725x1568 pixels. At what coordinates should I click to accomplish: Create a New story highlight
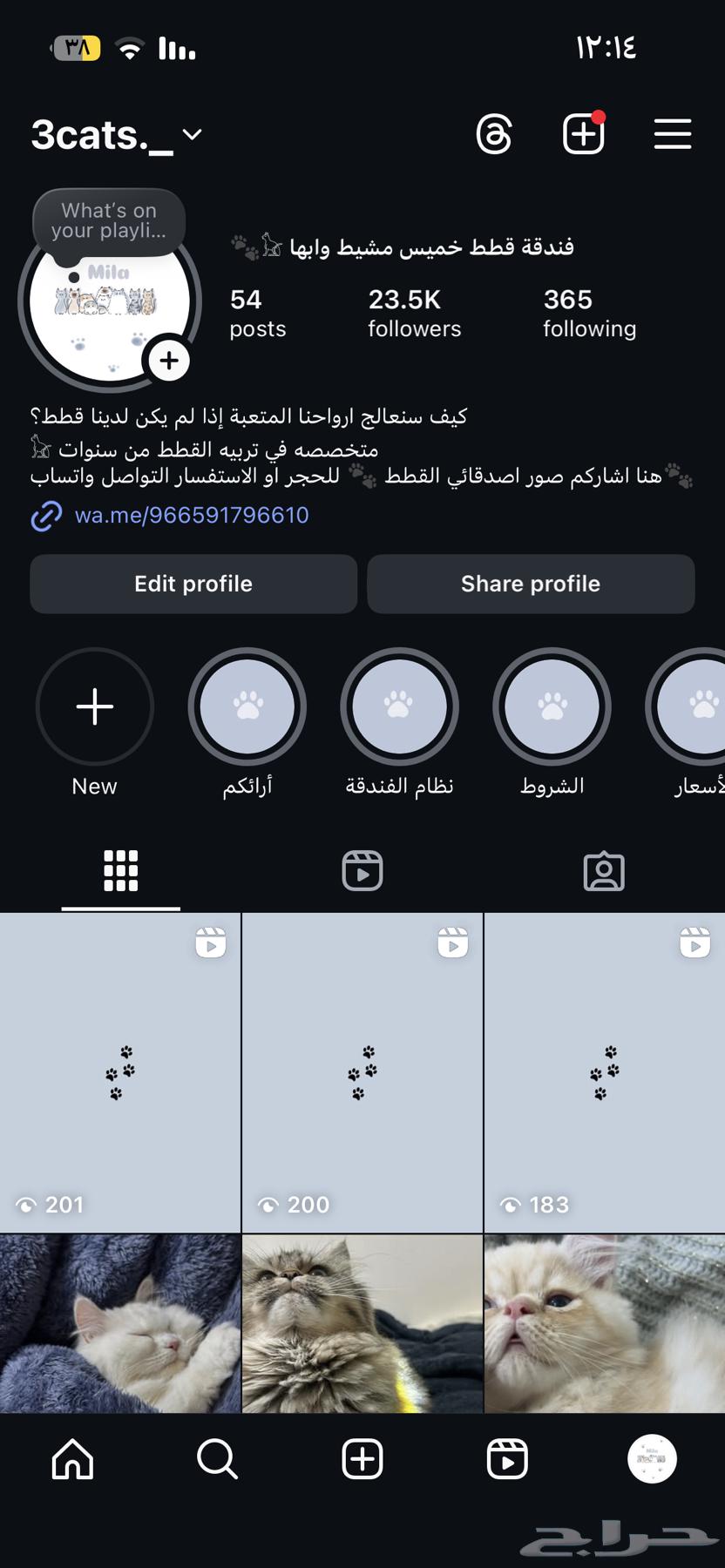[94, 707]
